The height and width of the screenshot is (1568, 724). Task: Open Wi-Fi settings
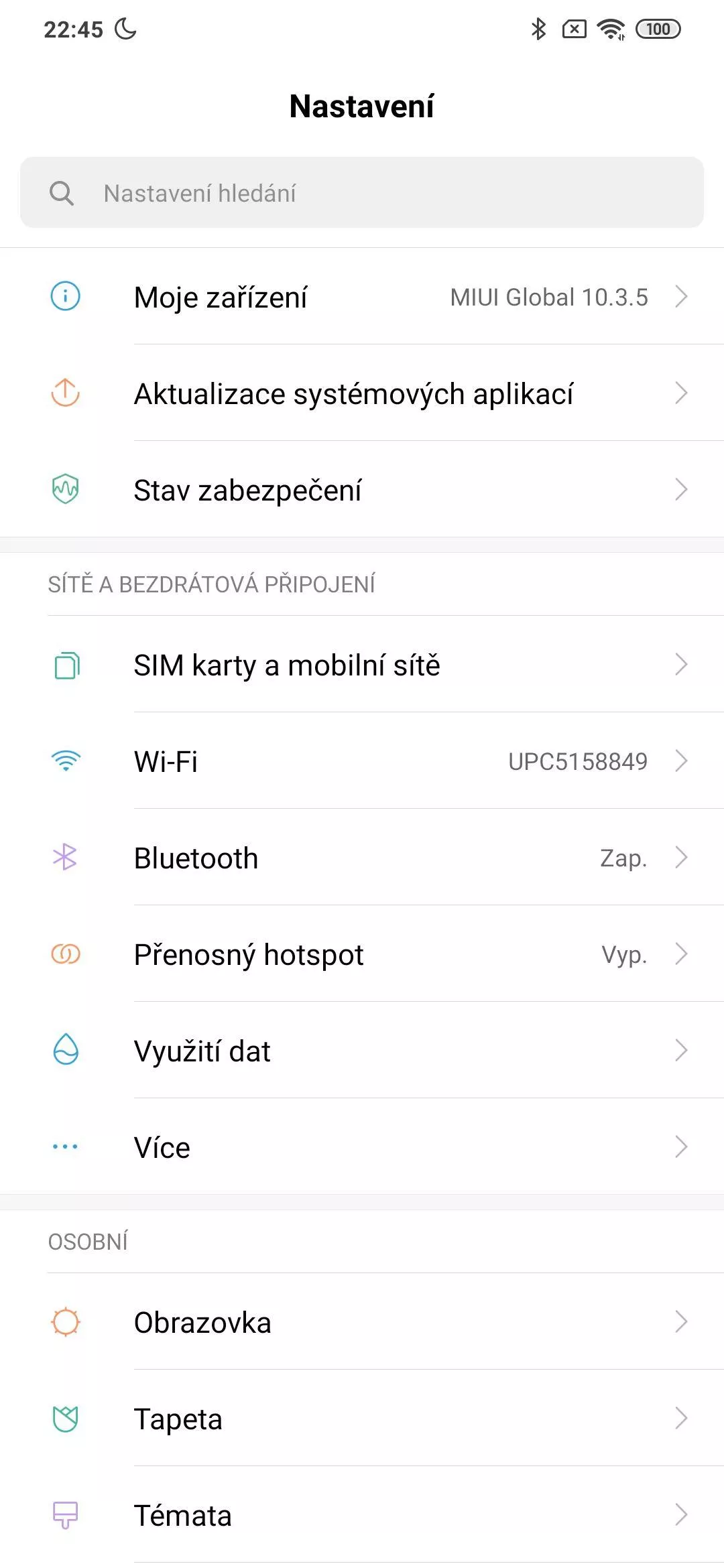362,761
